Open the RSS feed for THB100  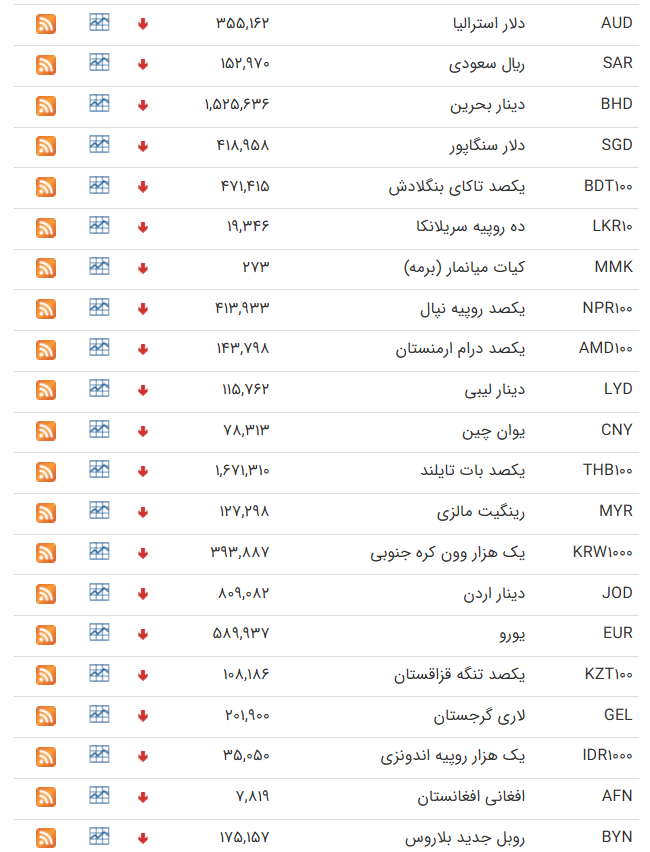pos(46,472)
